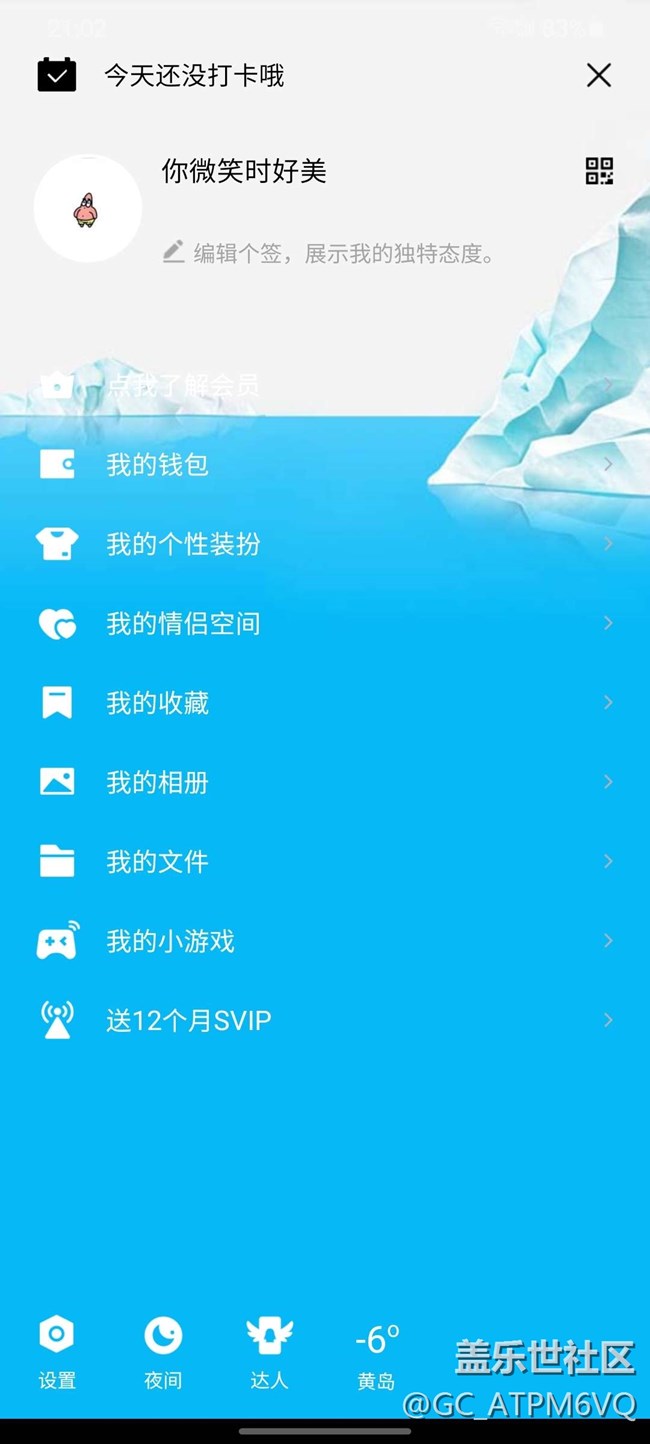
Task: Tap 今天还没打卡哦 to check in
Action: click(193, 76)
